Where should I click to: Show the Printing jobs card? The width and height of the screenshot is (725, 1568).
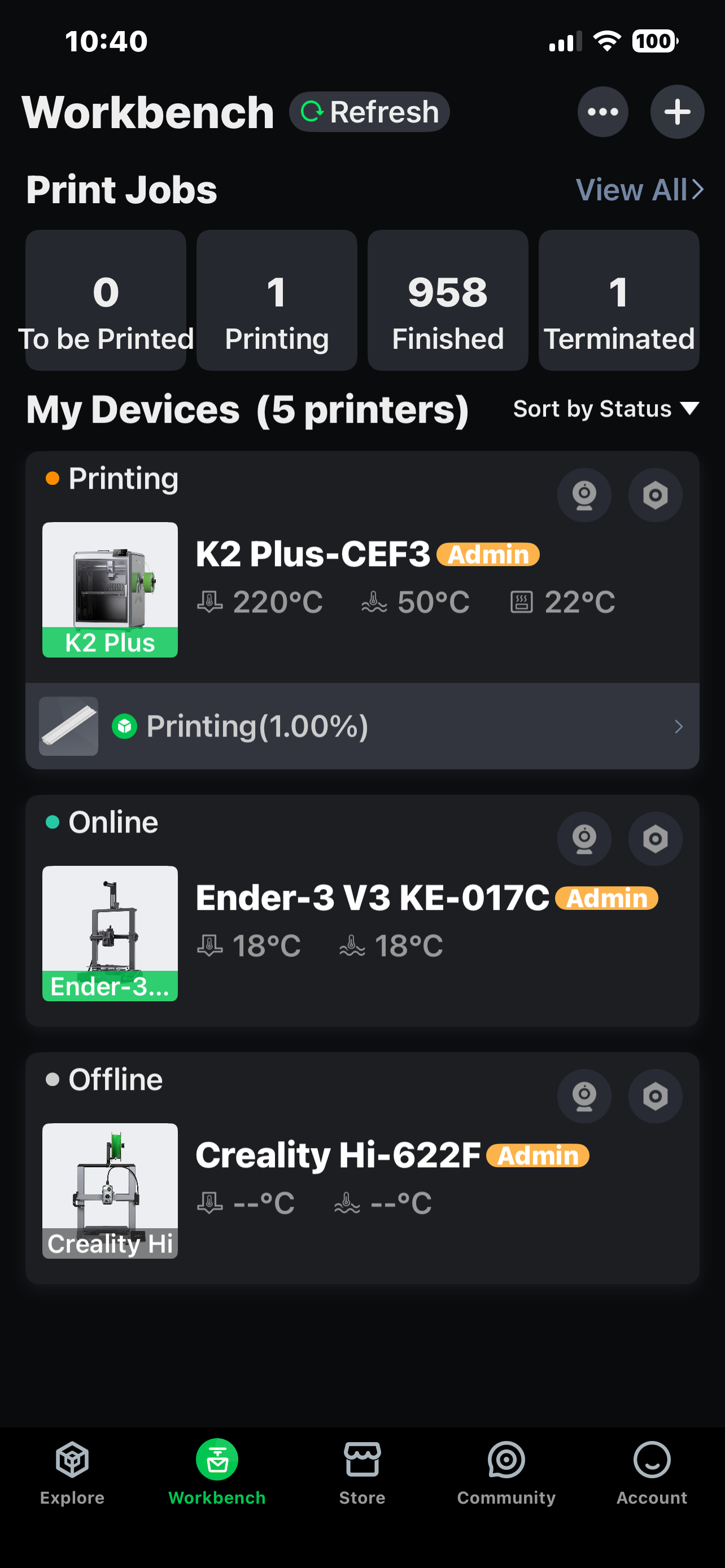point(276,300)
